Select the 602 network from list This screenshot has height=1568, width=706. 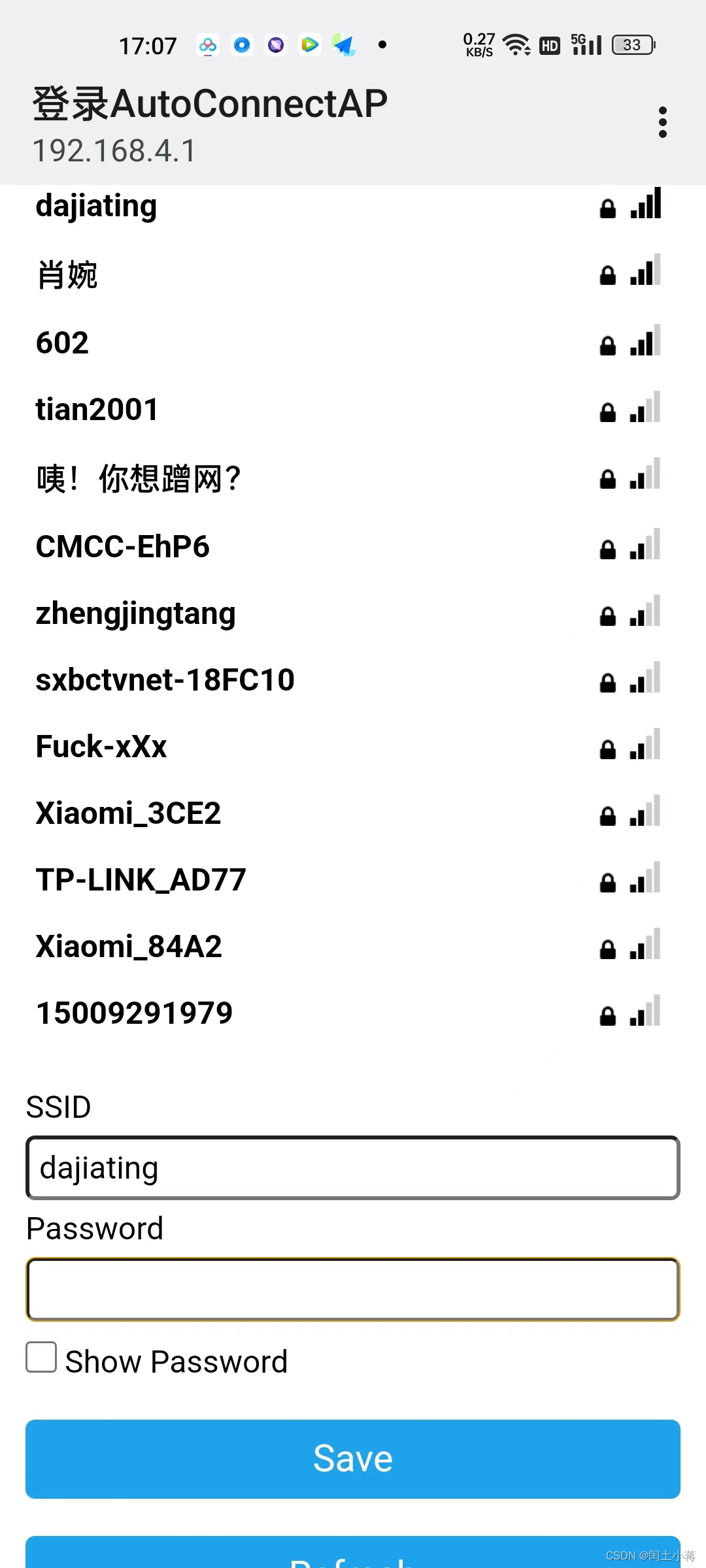(x=62, y=343)
